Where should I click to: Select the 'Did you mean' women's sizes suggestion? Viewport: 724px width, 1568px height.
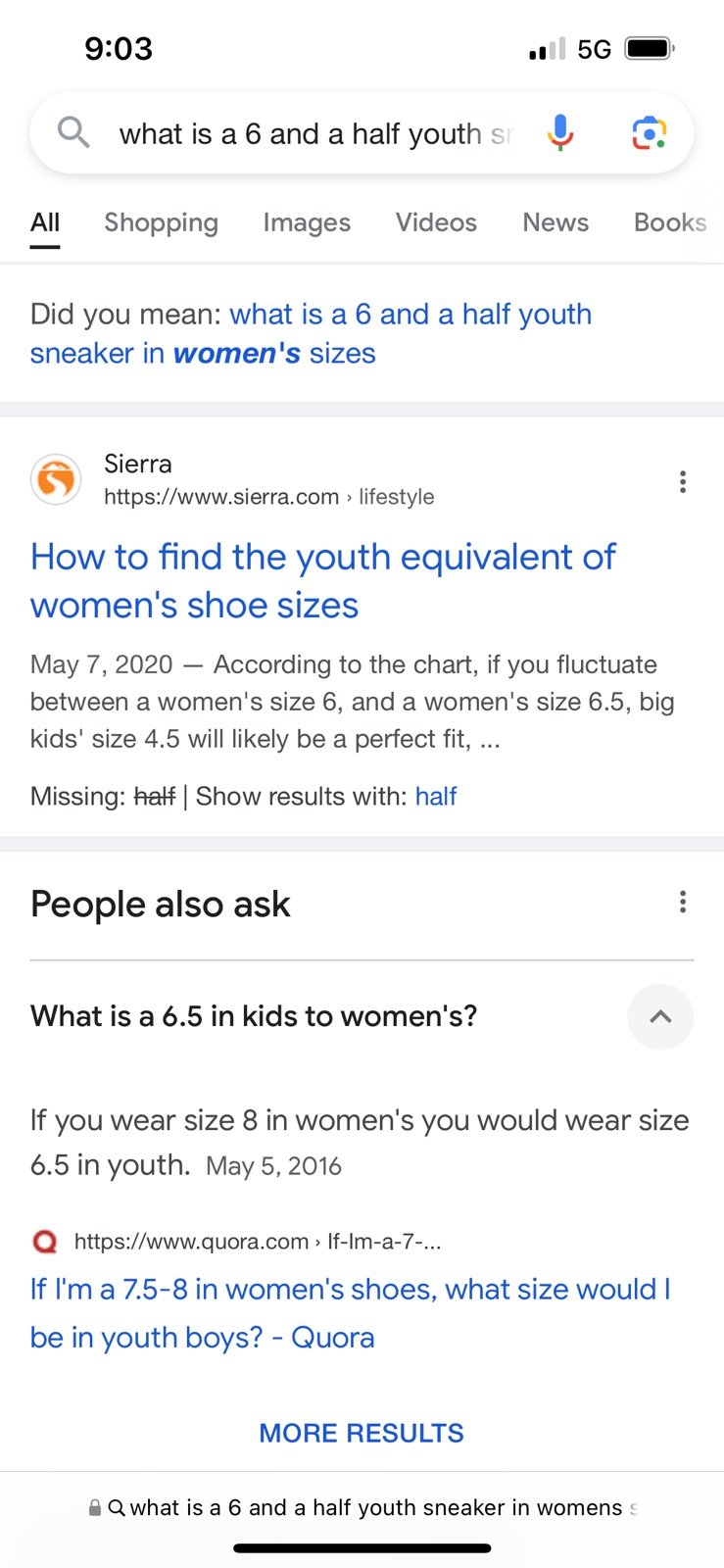311,333
